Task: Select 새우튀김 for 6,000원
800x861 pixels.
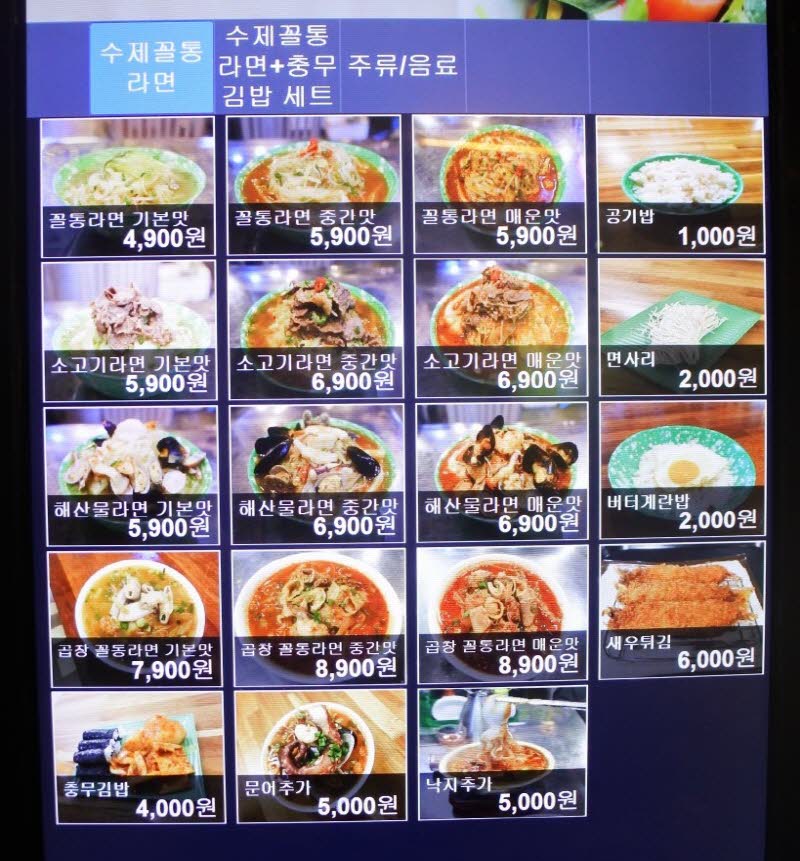Action: [683, 610]
